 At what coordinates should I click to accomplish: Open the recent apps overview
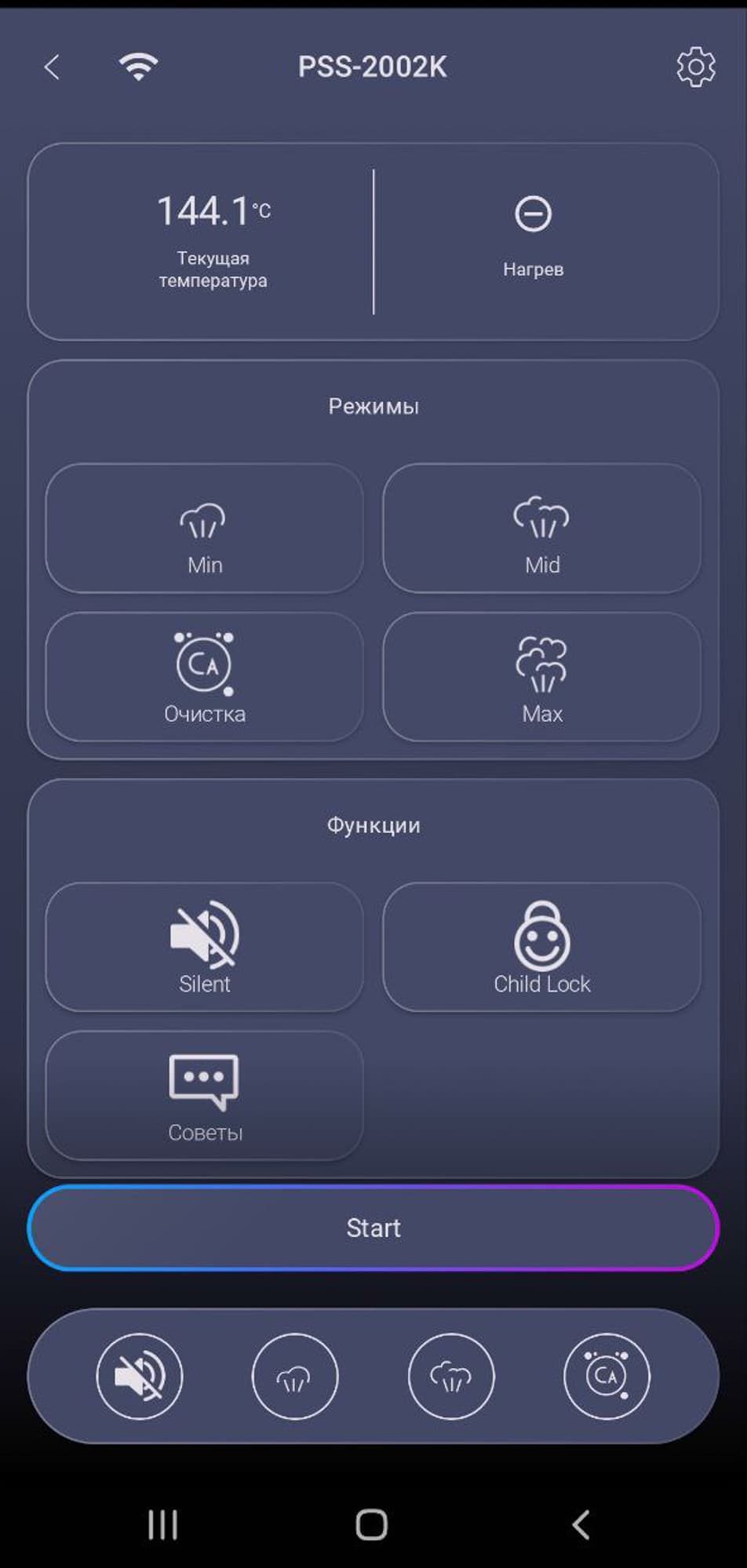[163, 1525]
